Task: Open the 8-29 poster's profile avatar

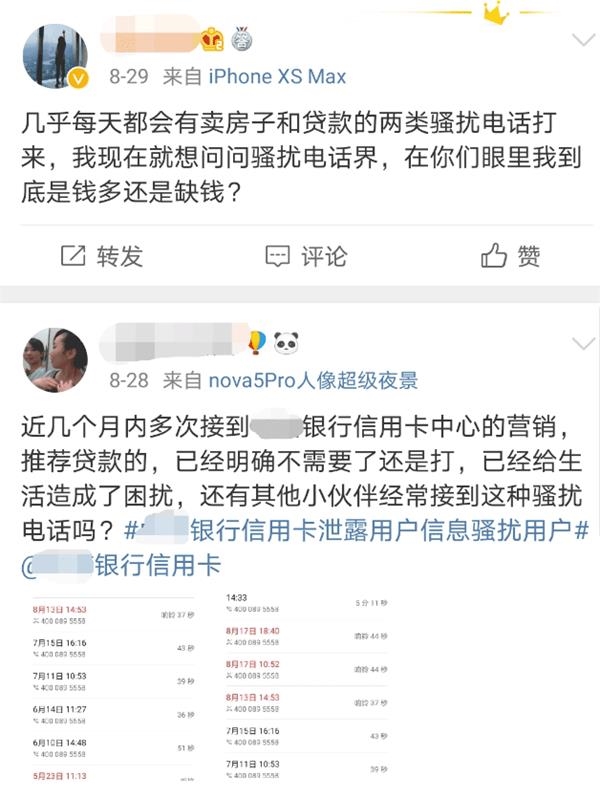Action: click(56, 57)
